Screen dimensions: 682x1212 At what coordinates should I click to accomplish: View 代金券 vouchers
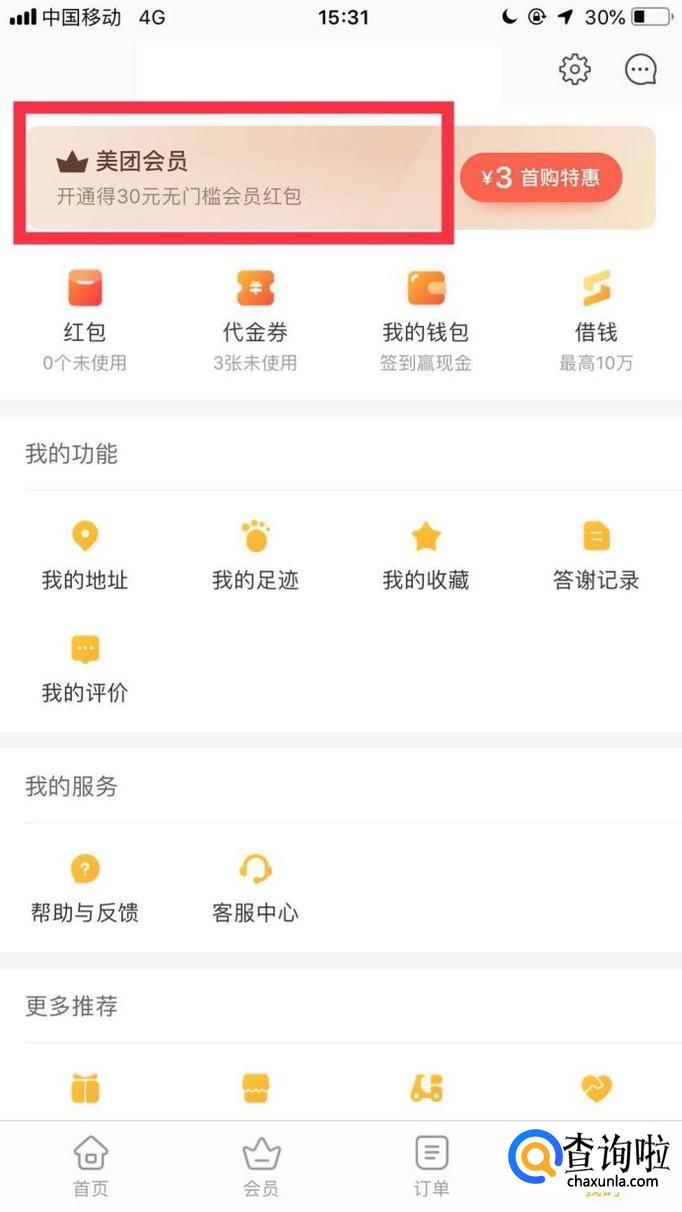coord(255,312)
